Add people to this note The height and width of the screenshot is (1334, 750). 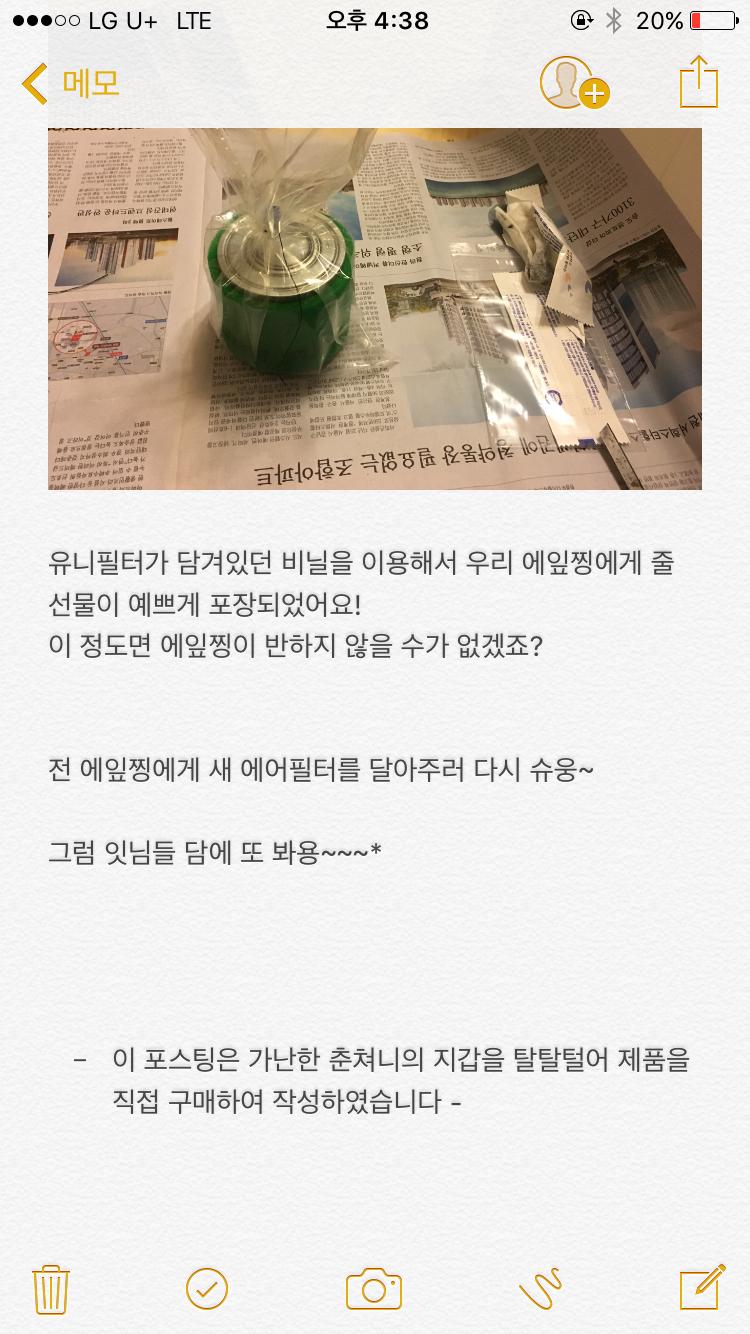point(574,83)
